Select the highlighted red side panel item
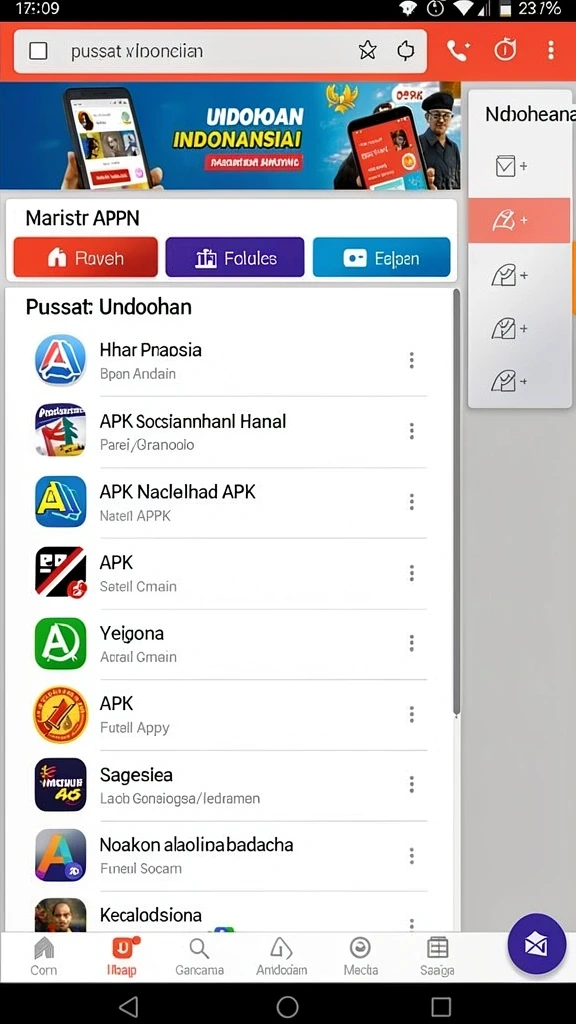The height and width of the screenshot is (1024, 576). [x=519, y=221]
